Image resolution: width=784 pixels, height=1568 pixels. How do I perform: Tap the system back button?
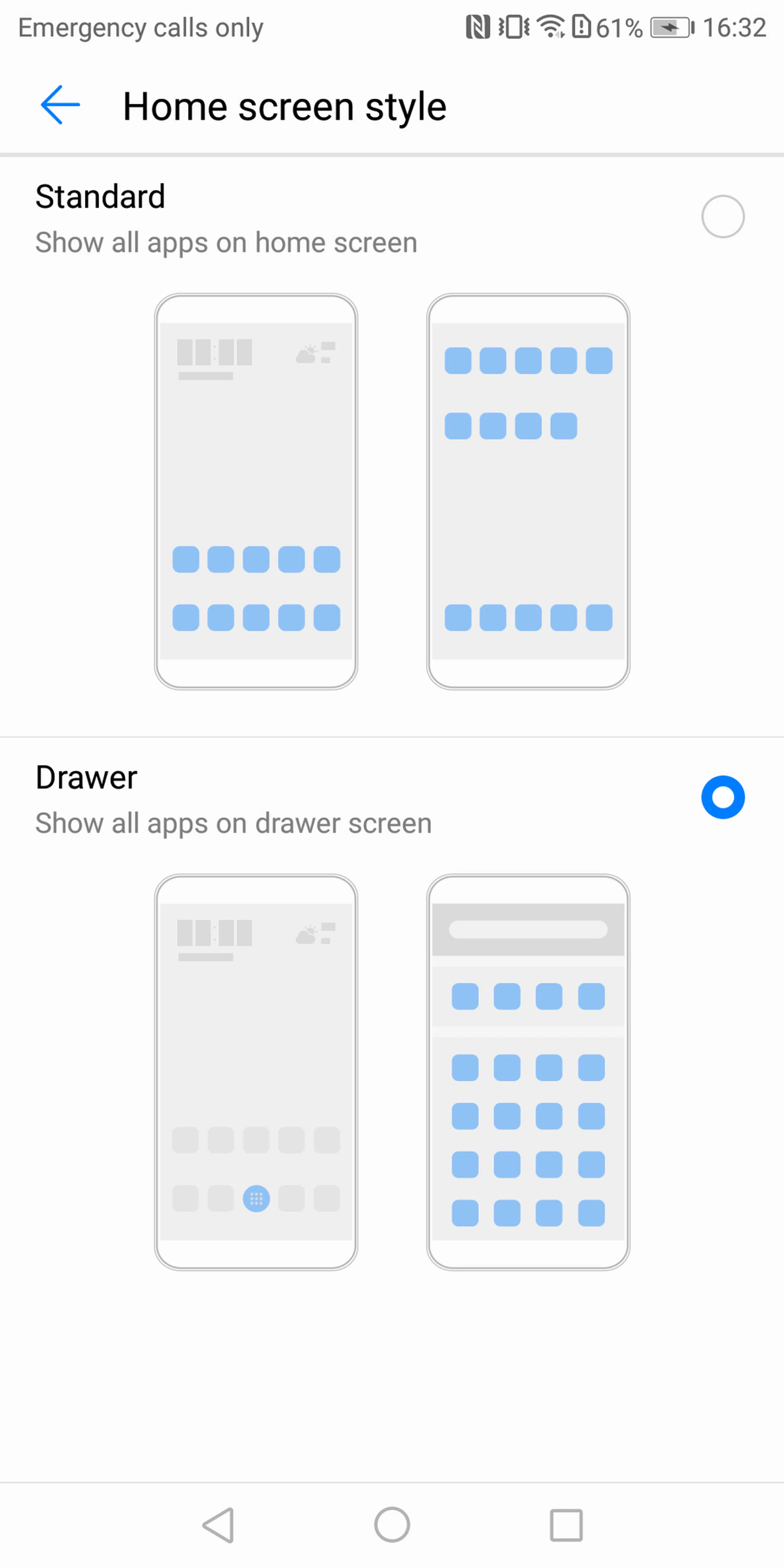click(x=218, y=1525)
